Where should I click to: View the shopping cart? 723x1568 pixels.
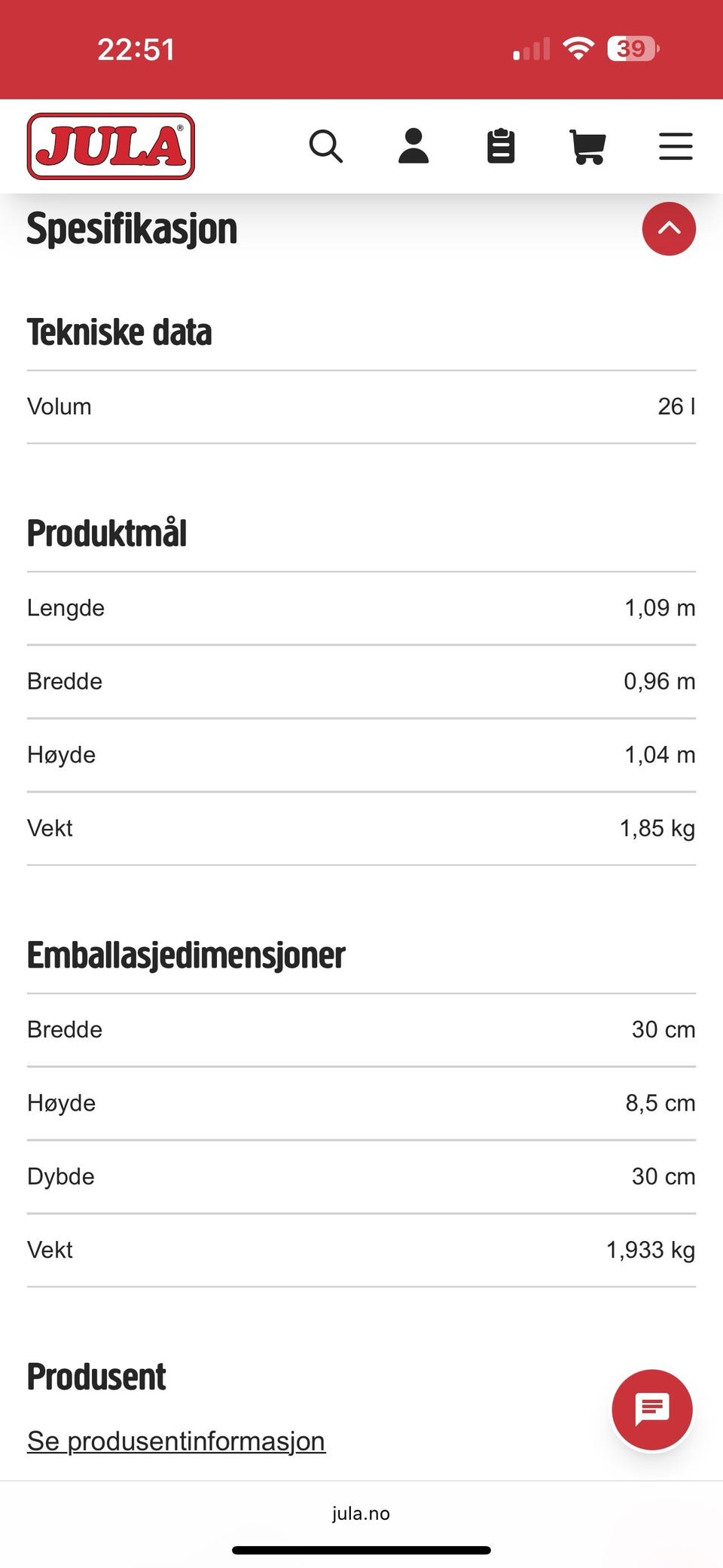[587, 146]
